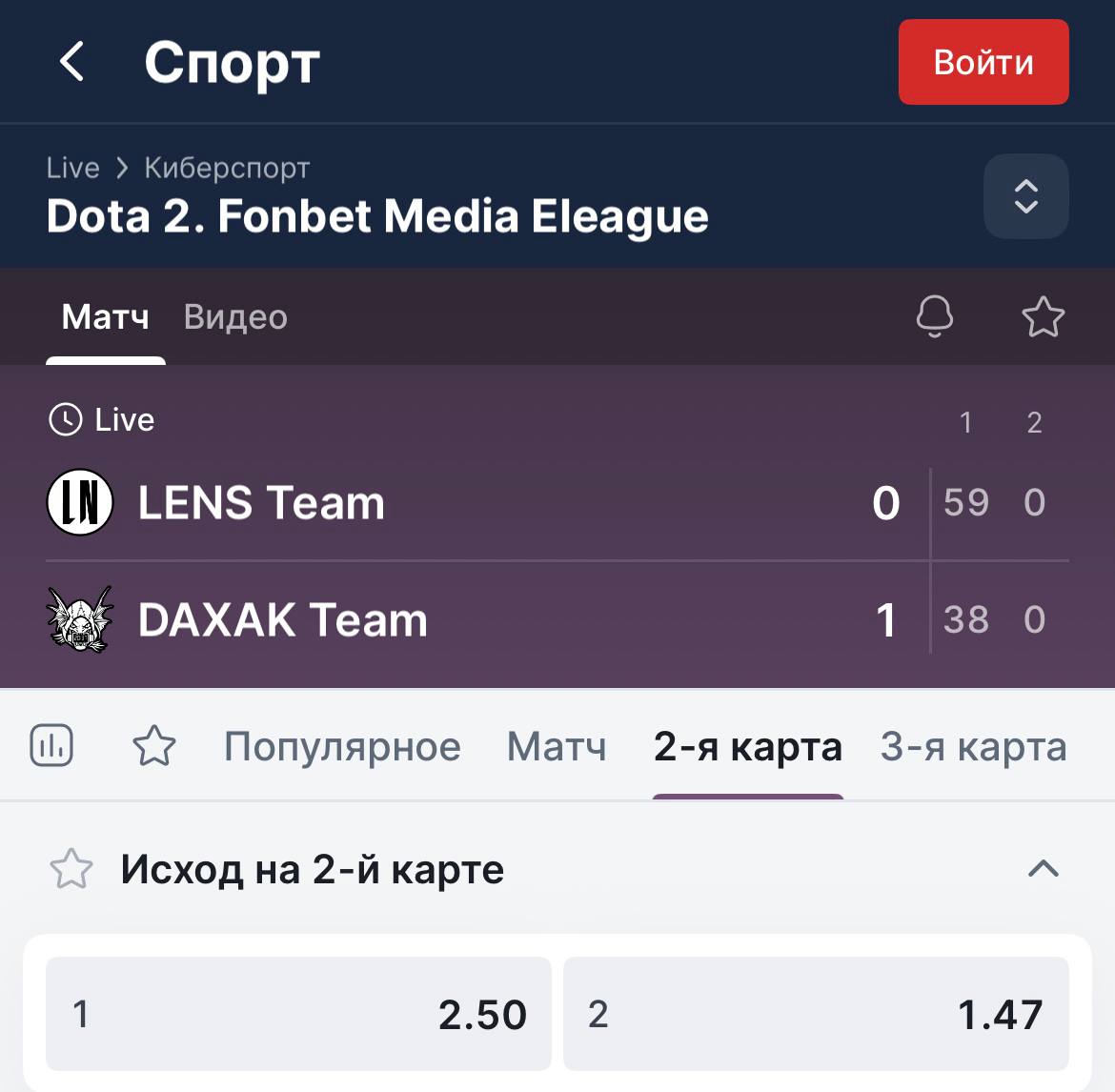Open the Киберспорт breadcrumb link
Screen dimensions: 1115x1092
(227, 168)
